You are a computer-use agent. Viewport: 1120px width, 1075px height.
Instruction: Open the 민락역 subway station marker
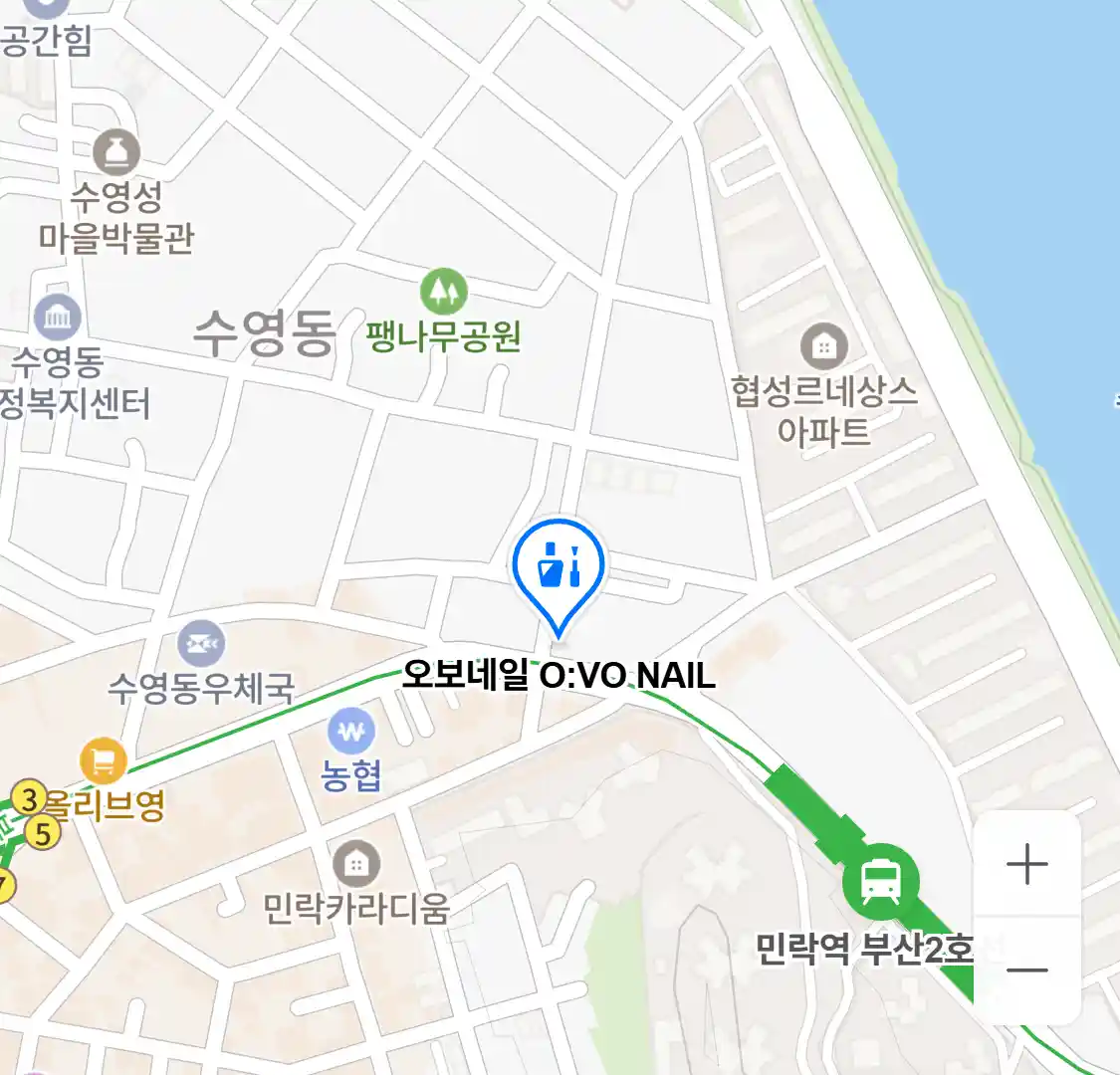coord(880,881)
